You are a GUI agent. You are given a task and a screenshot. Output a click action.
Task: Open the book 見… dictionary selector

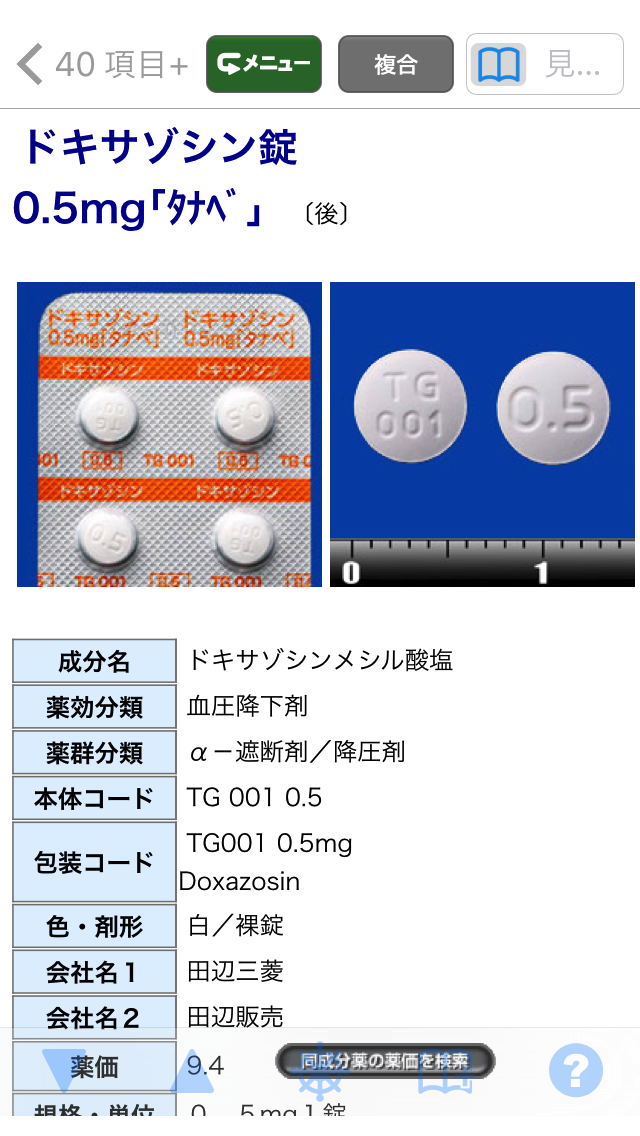pos(544,64)
